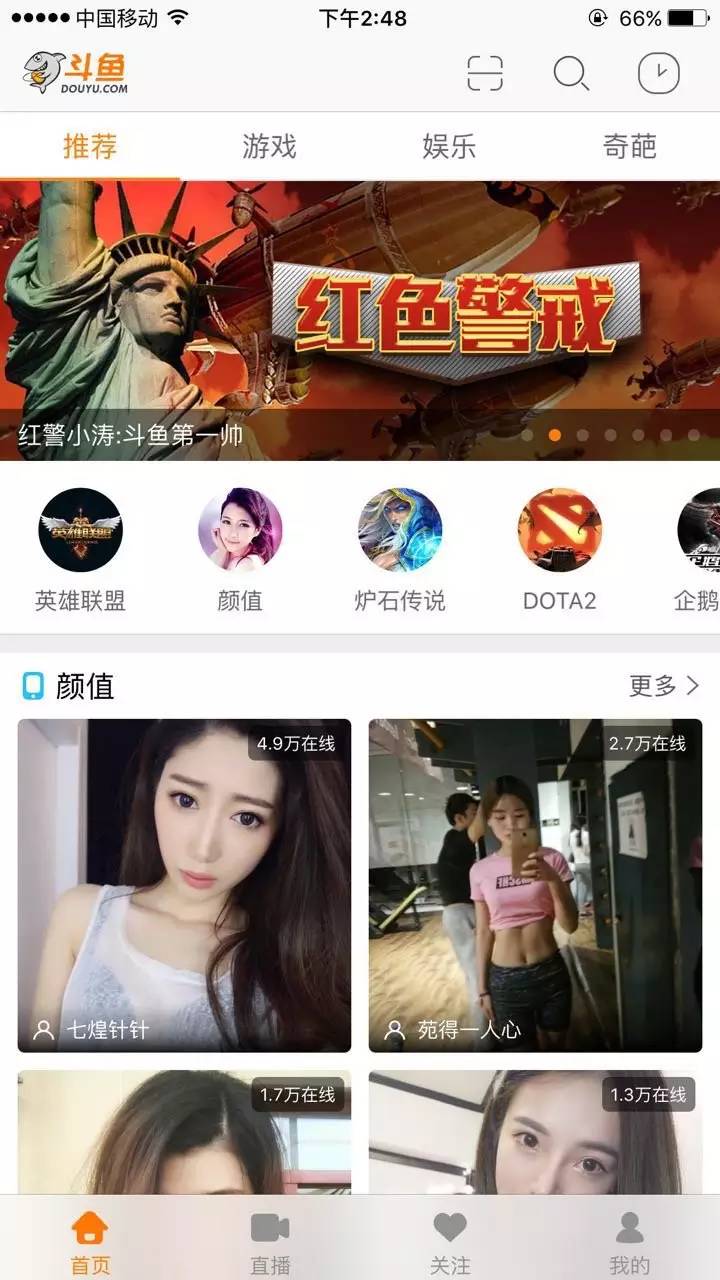Viewport: 720px width, 1280px height.
Task: Select the 推荐 top tab
Action: coord(90,147)
